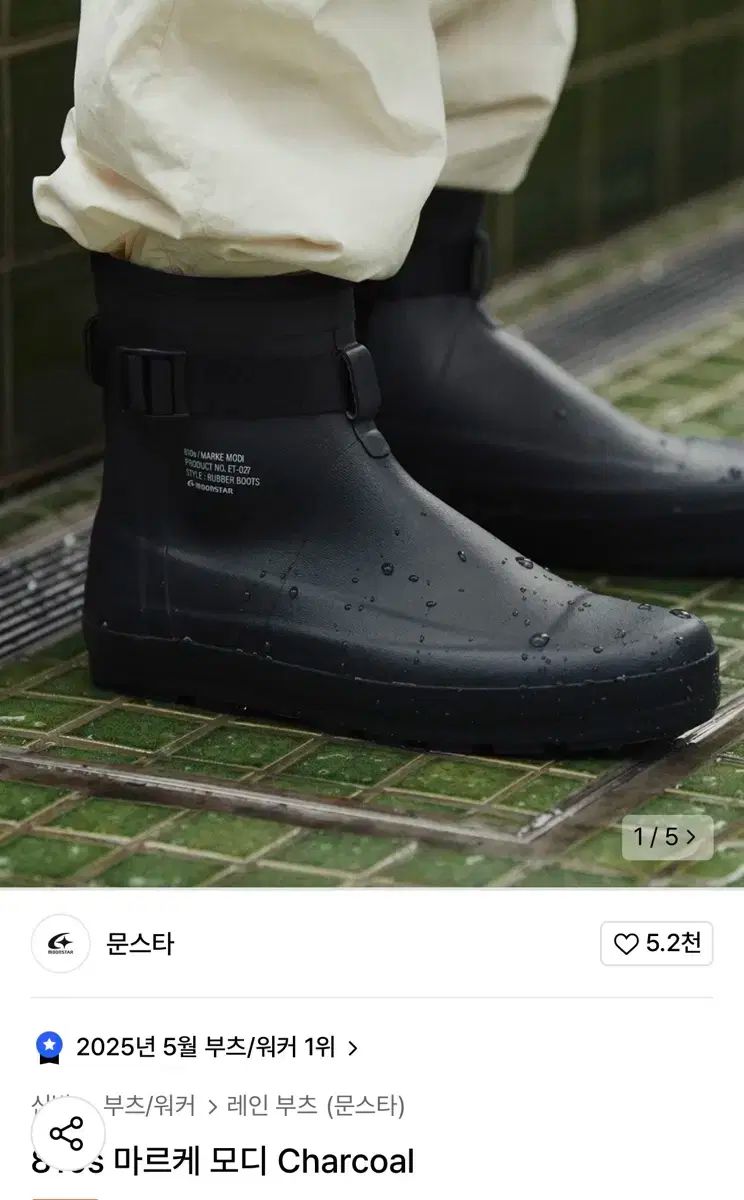The image size is (744, 1200).
Task: Open the 부츠/워커 category breadcrumb
Action: (x=150, y=1105)
